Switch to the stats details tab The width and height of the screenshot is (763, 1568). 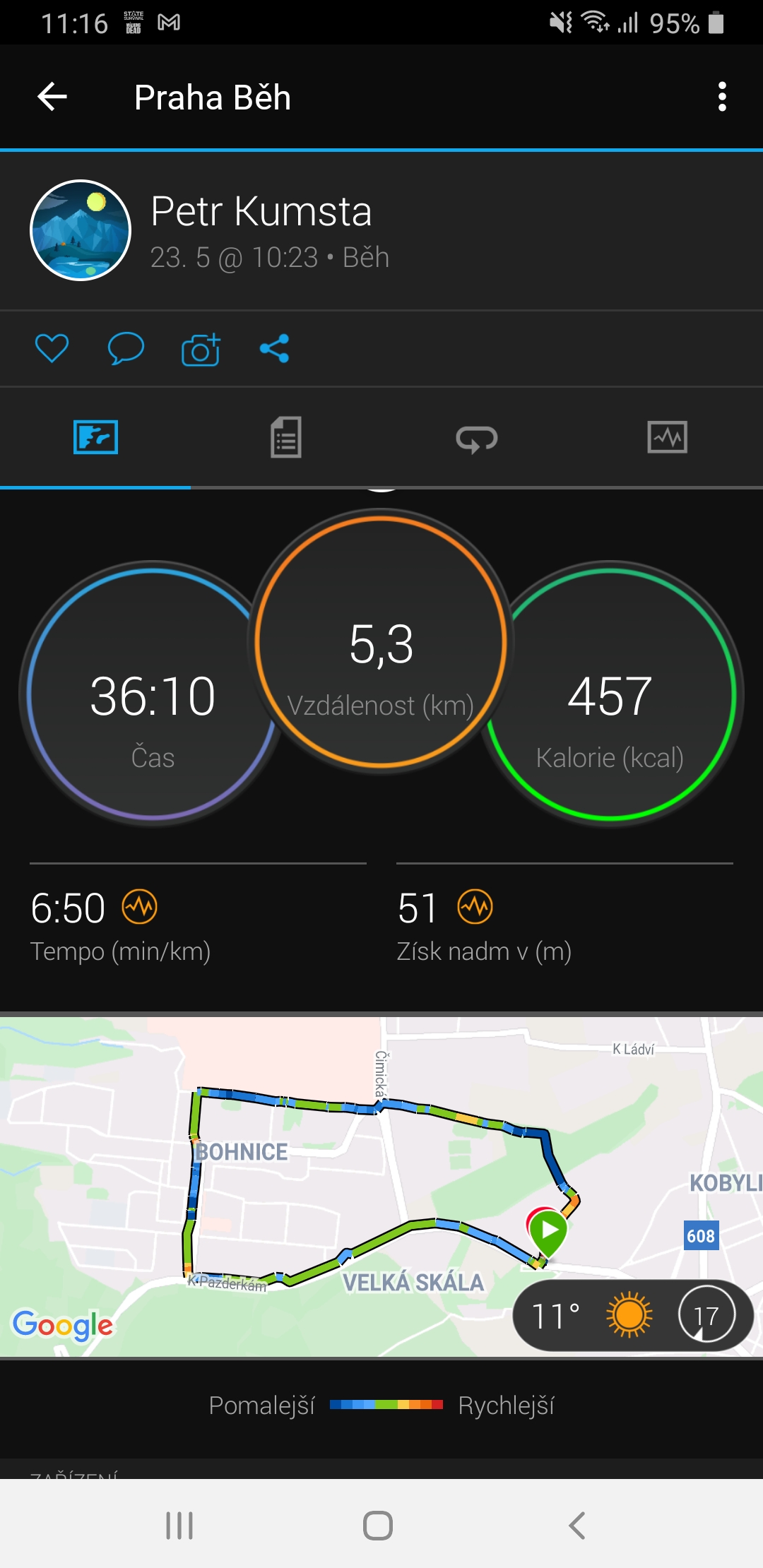(286, 437)
